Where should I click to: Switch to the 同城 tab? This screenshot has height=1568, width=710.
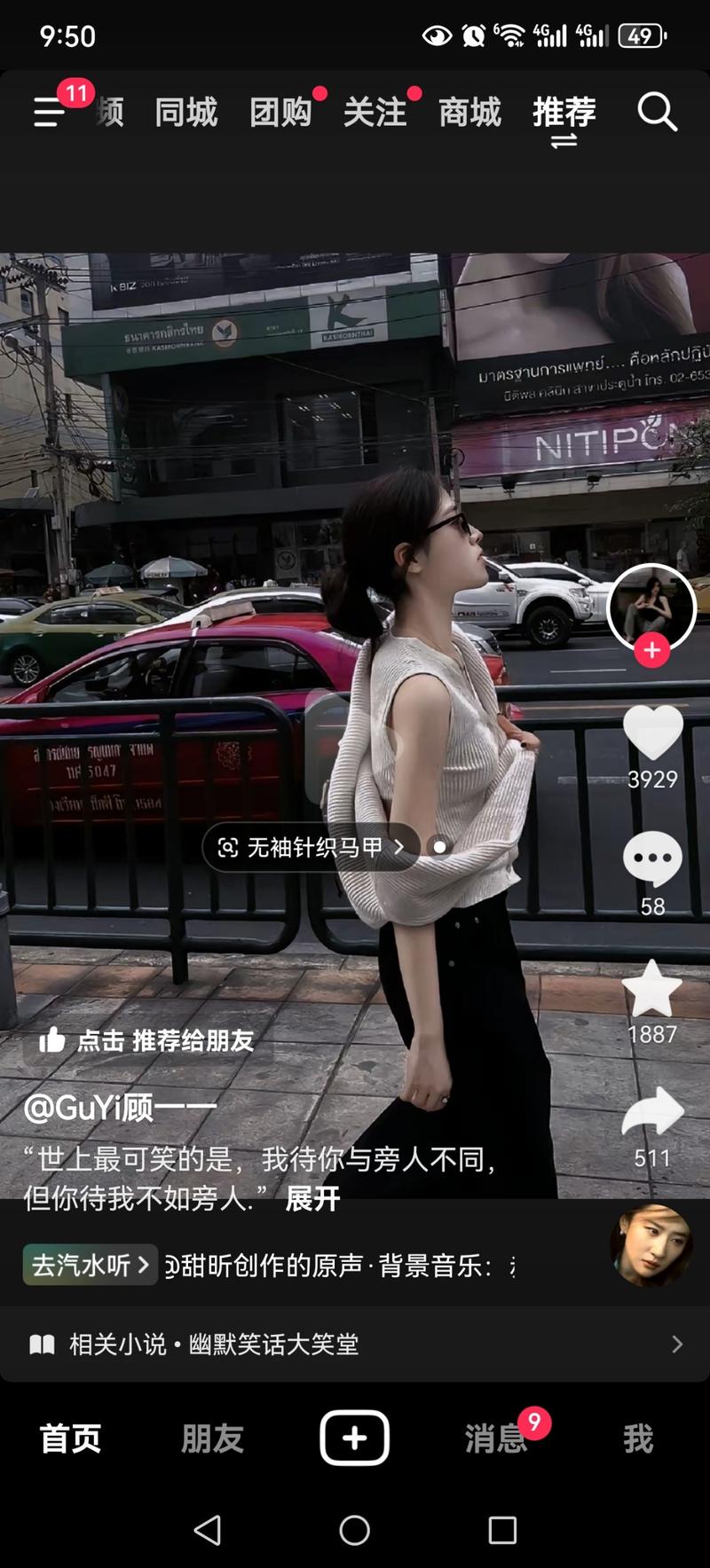[186, 113]
